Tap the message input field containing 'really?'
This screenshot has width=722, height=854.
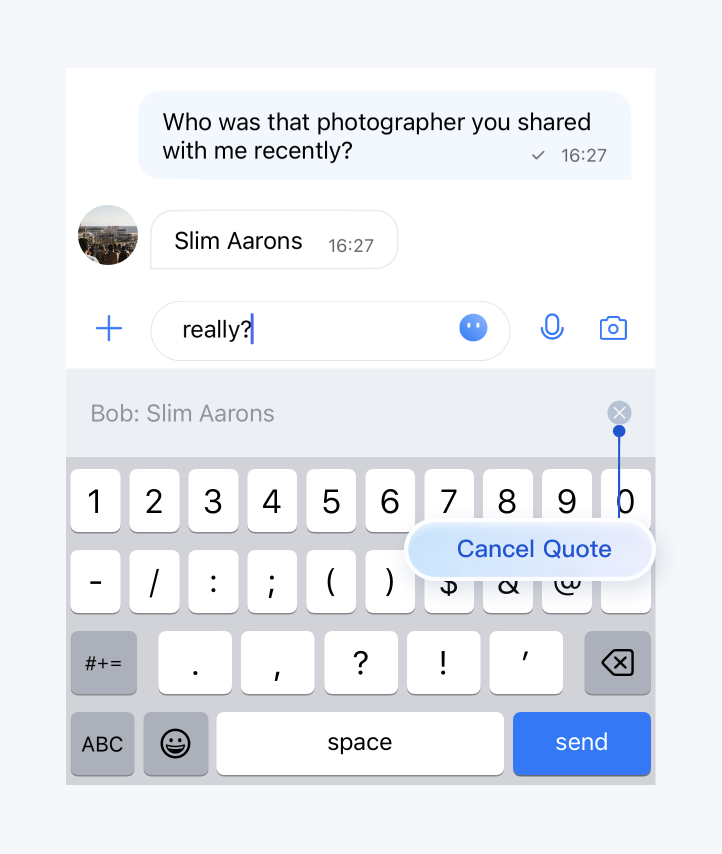(310, 330)
